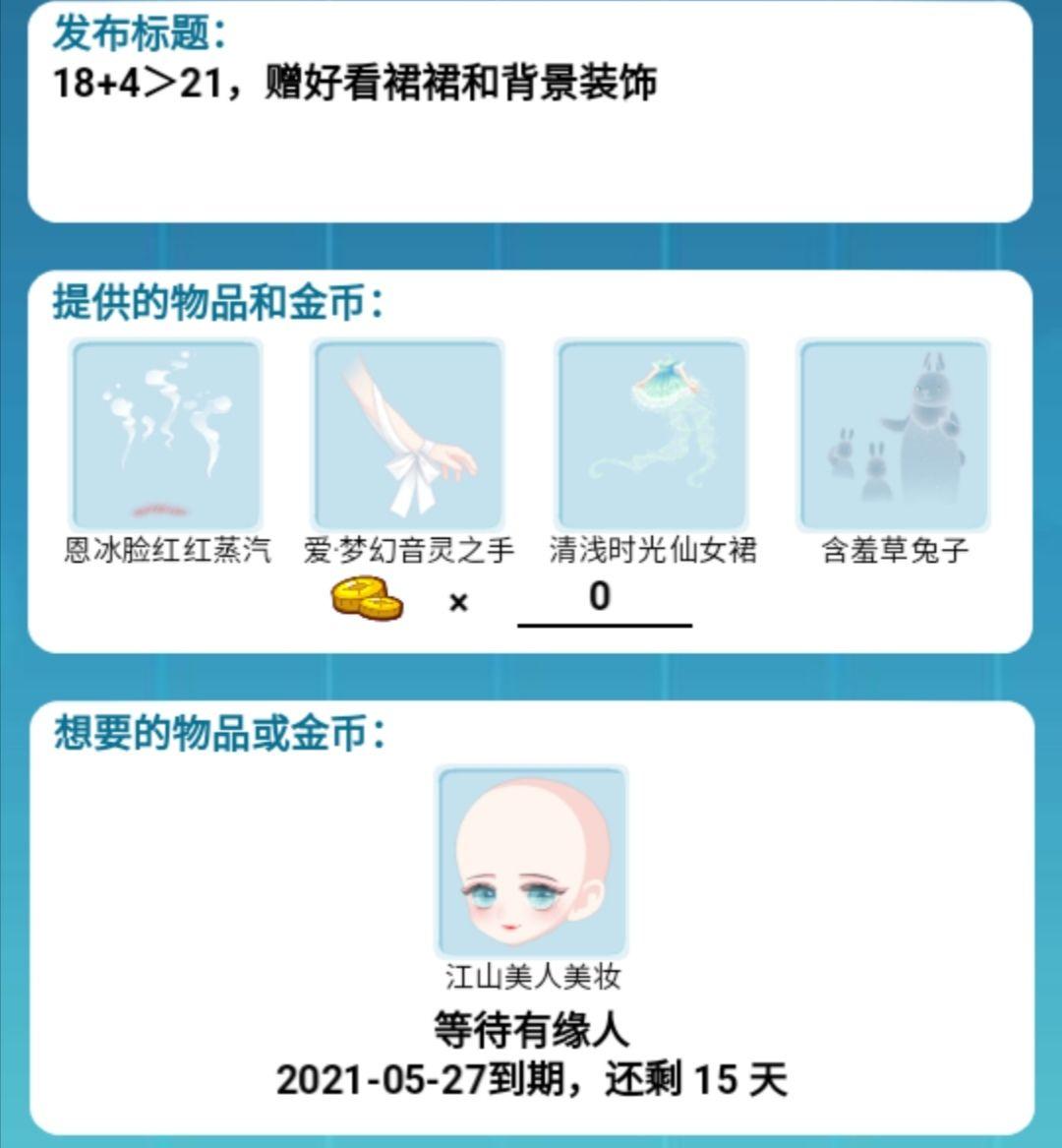Tap the 含羞草兔子 item tile

pos(893,436)
